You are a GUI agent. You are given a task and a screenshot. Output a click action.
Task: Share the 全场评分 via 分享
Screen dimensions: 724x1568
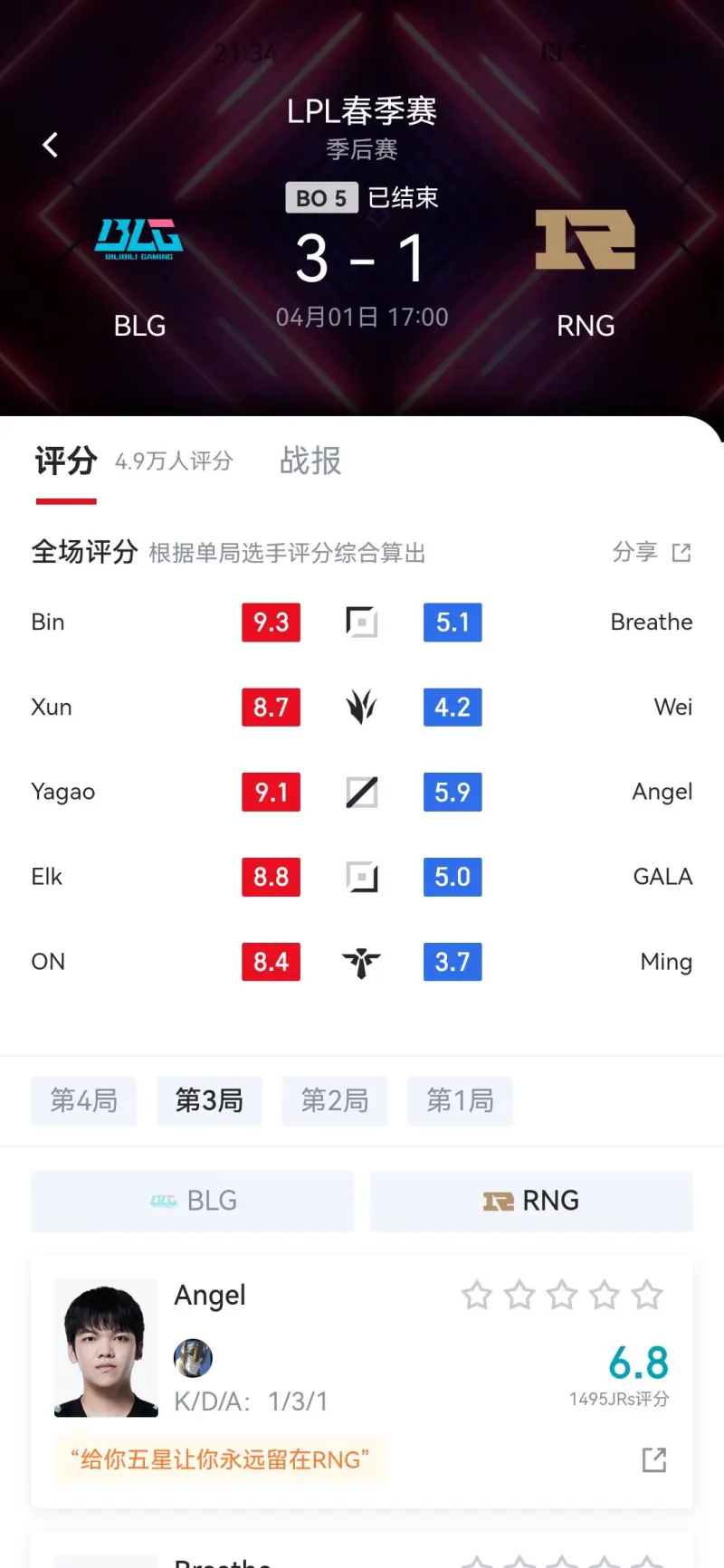pyautogui.click(x=652, y=552)
